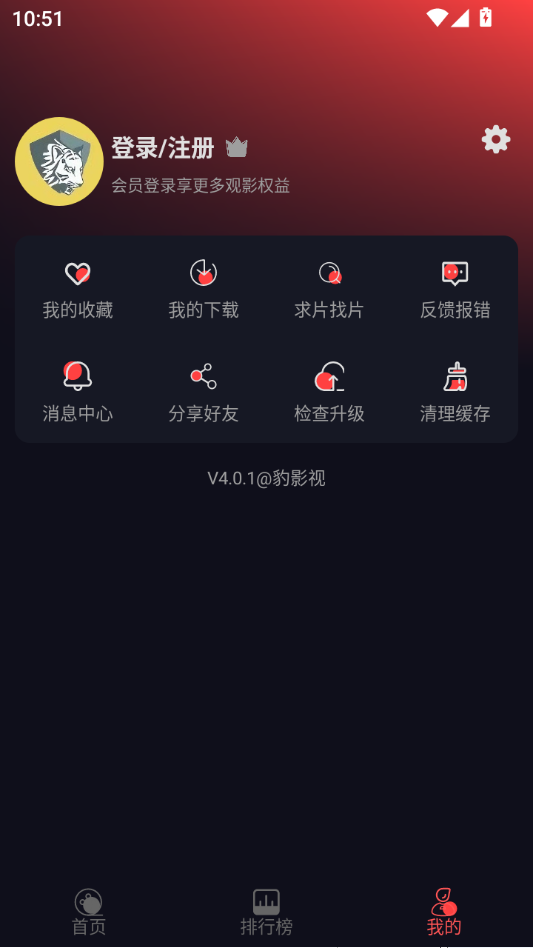This screenshot has width=533, height=948.
Task: Open 消息中心 message center
Action: click(78, 392)
